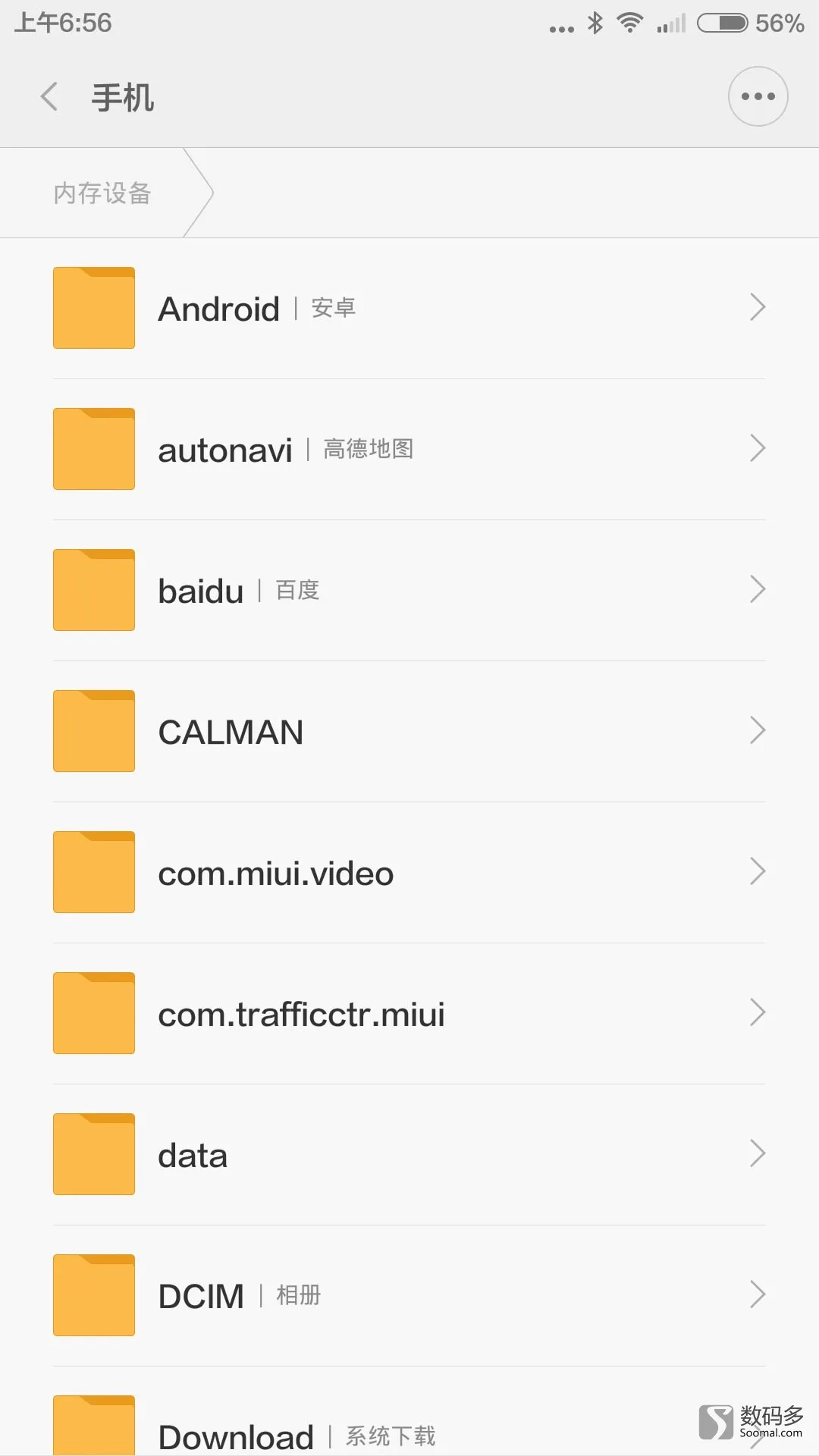This screenshot has width=819, height=1456.
Task: Go back using the arrow beside 手机
Action: tap(49, 96)
